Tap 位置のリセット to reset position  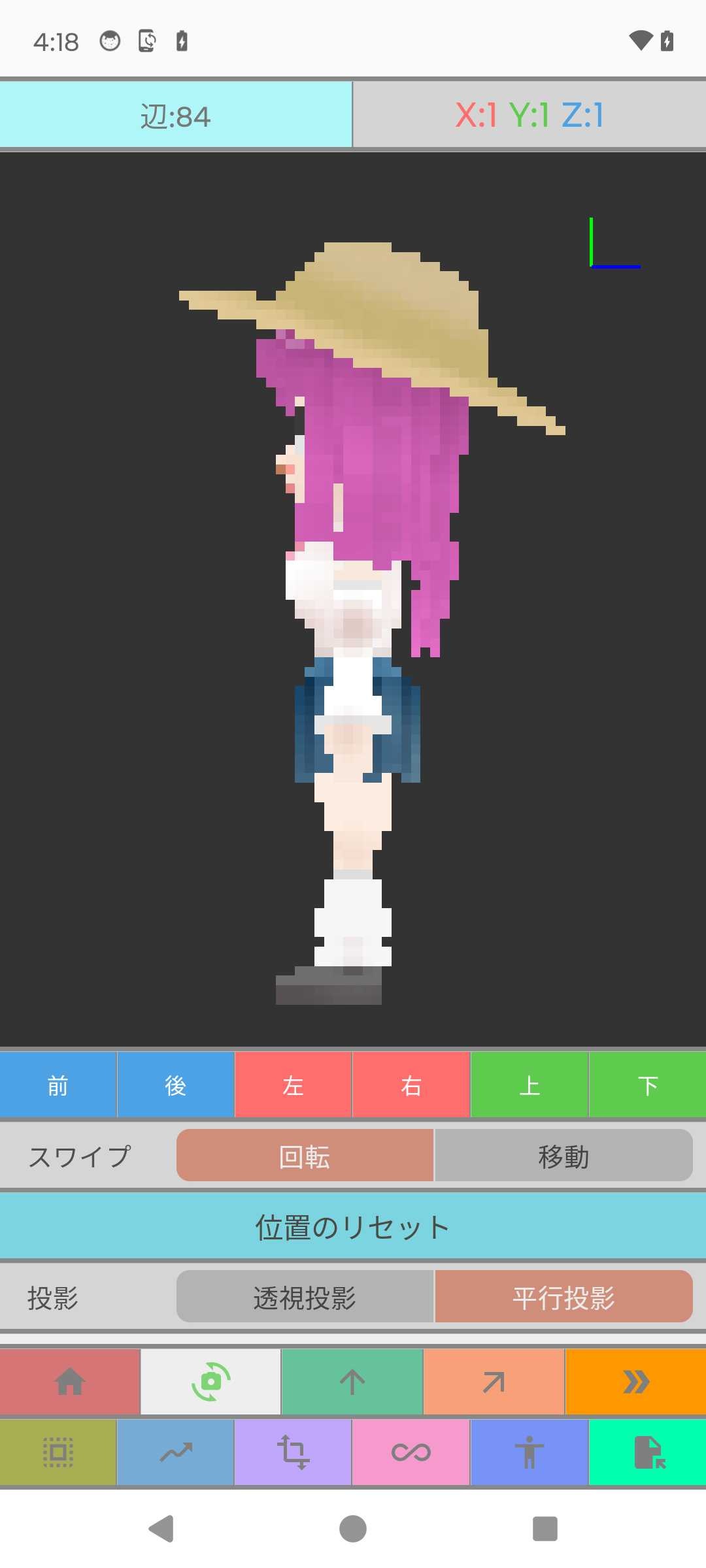pos(353,1227)
